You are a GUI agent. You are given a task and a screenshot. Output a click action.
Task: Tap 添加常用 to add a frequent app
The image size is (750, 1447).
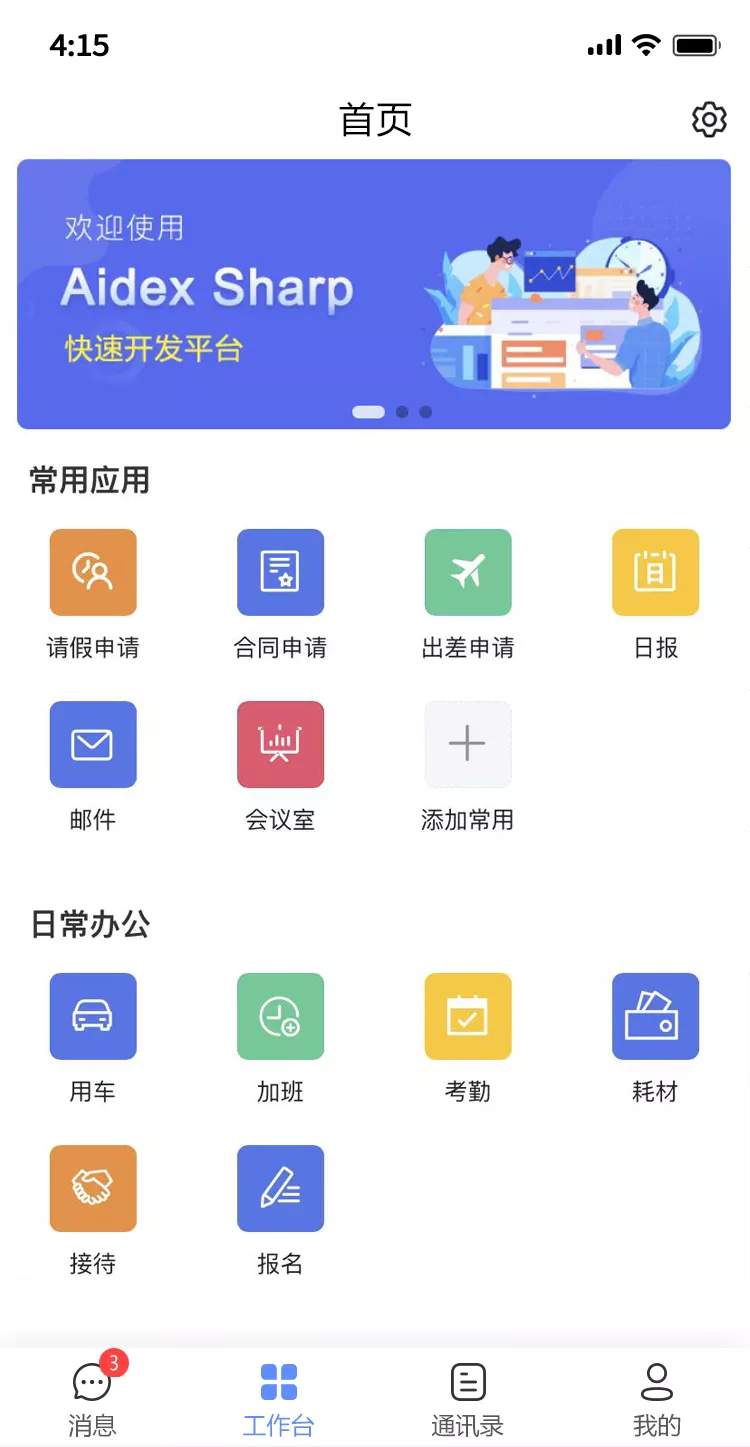pos(467,744)
